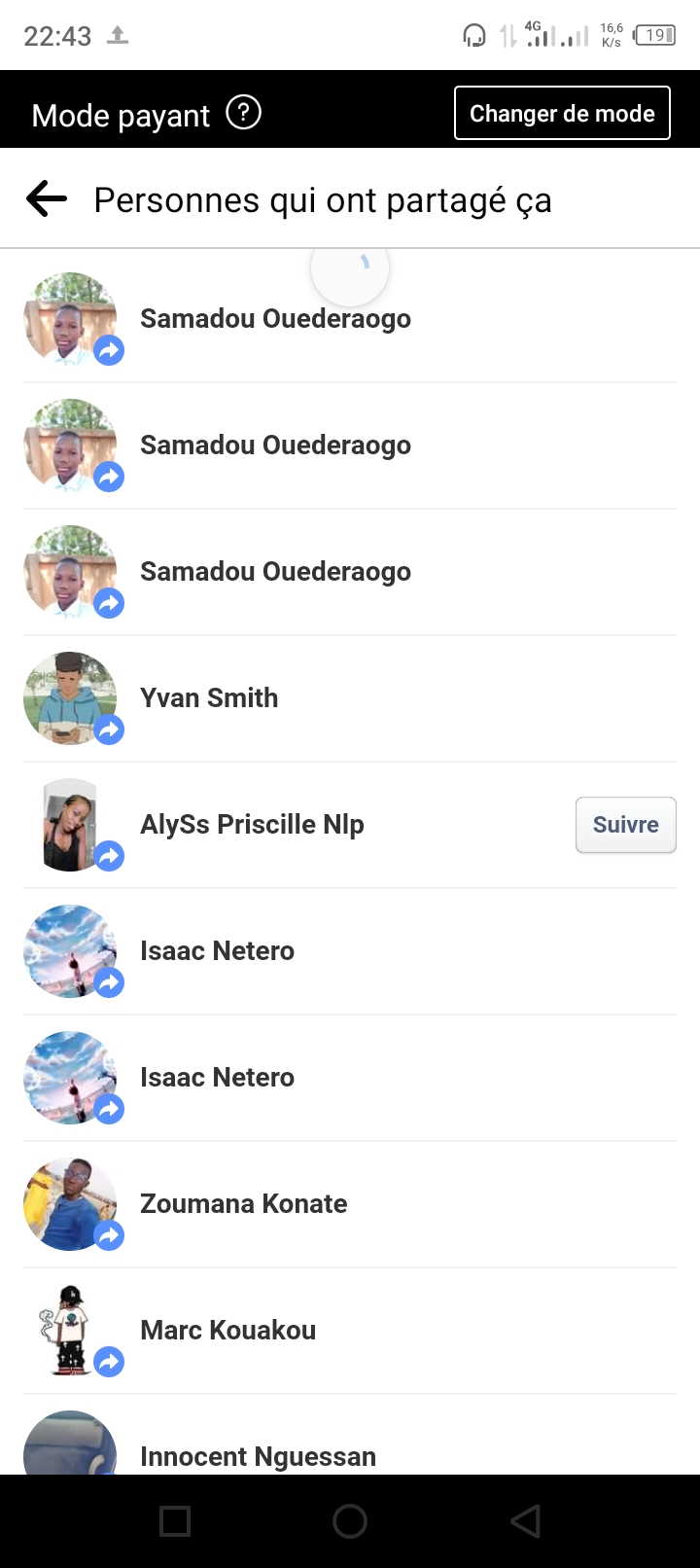700x1568 pixels.
Task: Go back using the arrow icon
Action: click(47, 199)
